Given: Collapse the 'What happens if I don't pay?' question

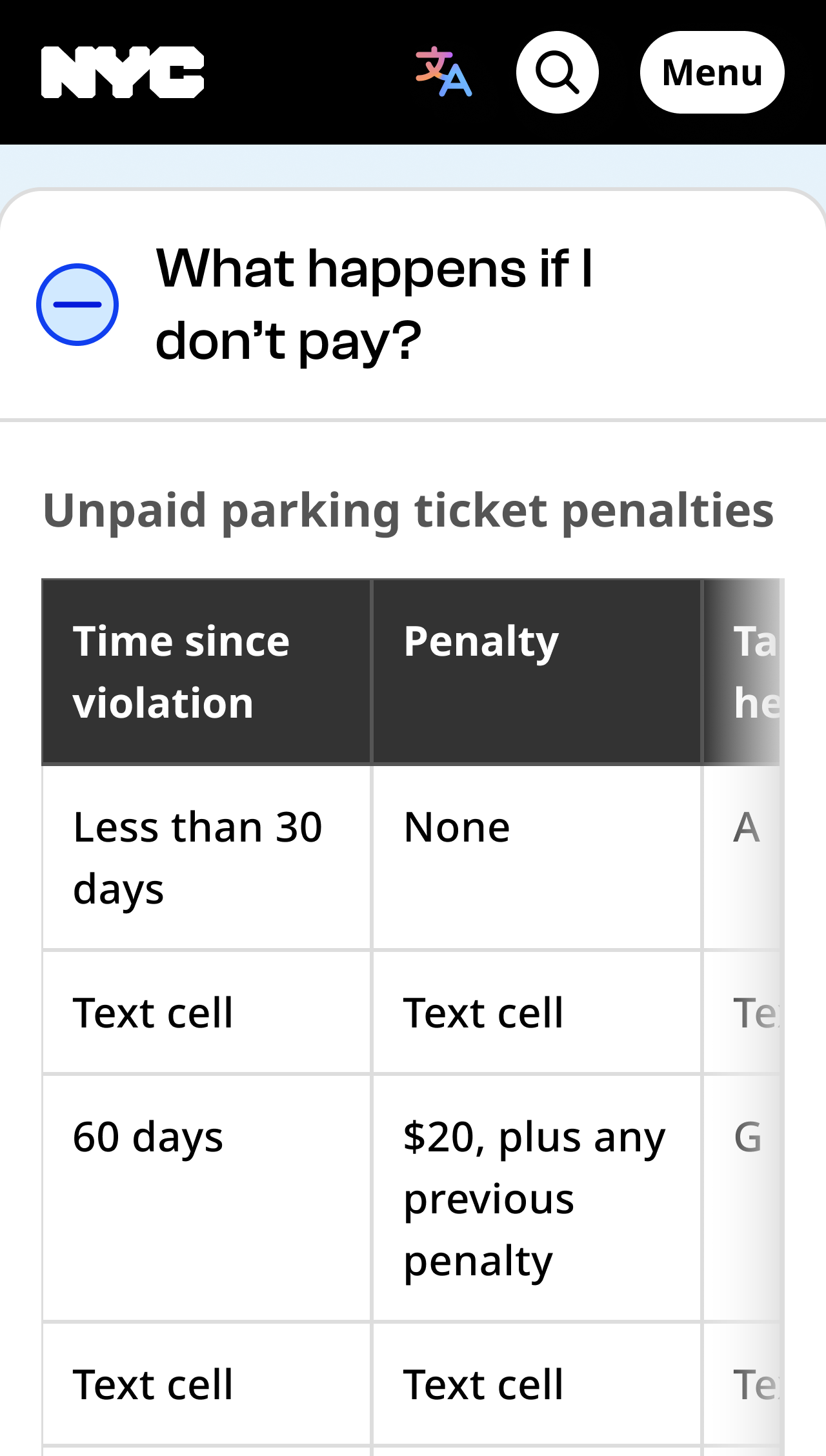Looking at the screenshot, I should (x=376, y=303).
